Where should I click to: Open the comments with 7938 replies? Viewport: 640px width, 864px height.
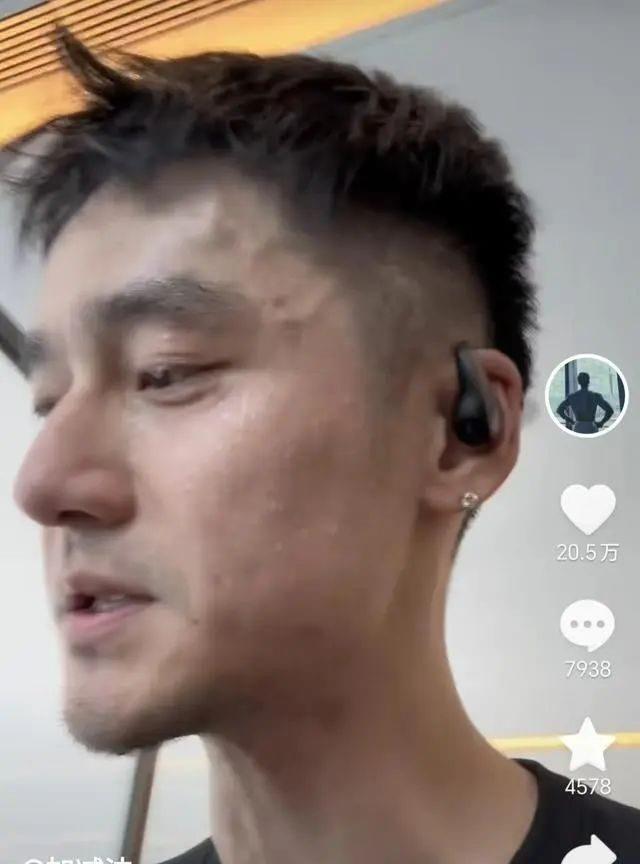coord(587,626)
